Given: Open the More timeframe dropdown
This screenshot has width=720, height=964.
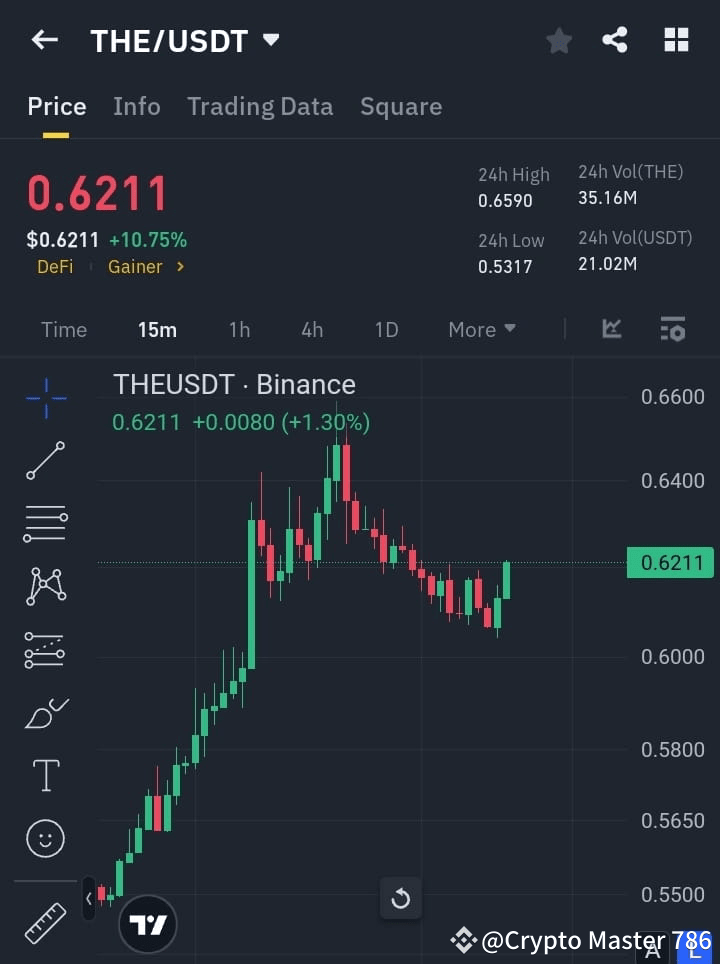Looking at the screenshot, I should [x=481, y=329].
